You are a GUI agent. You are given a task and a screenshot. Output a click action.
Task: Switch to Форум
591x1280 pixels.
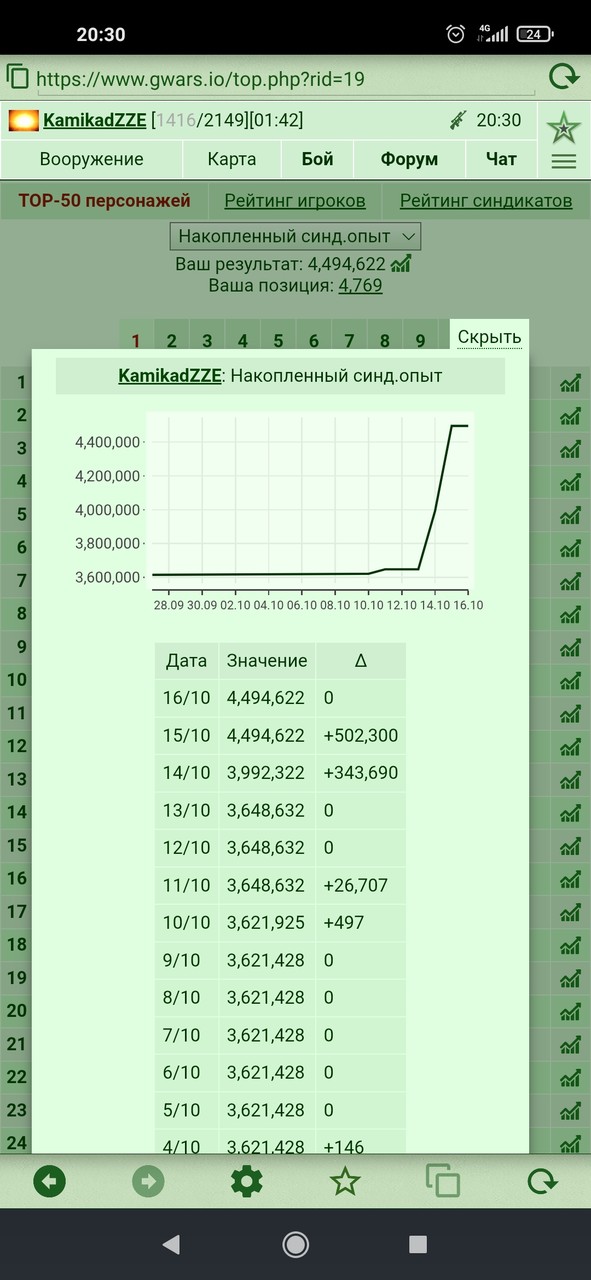[x=410, y=159]
